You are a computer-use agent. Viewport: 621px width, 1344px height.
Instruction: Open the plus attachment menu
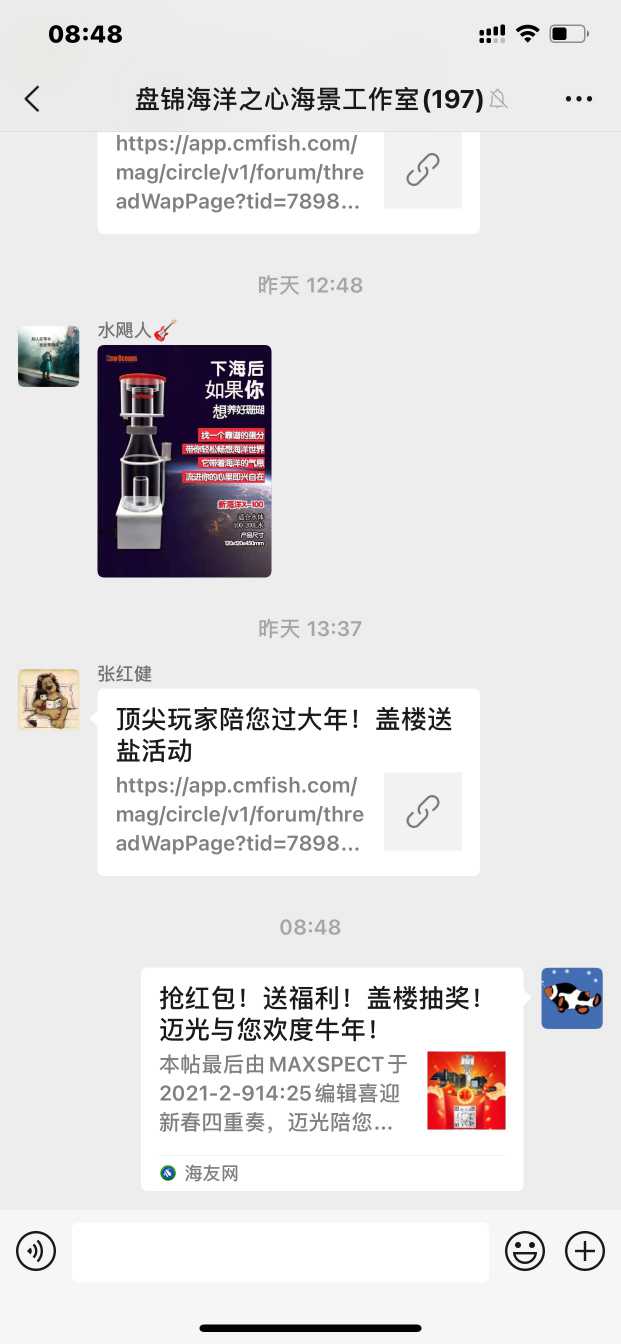[x=585, y=1251]
